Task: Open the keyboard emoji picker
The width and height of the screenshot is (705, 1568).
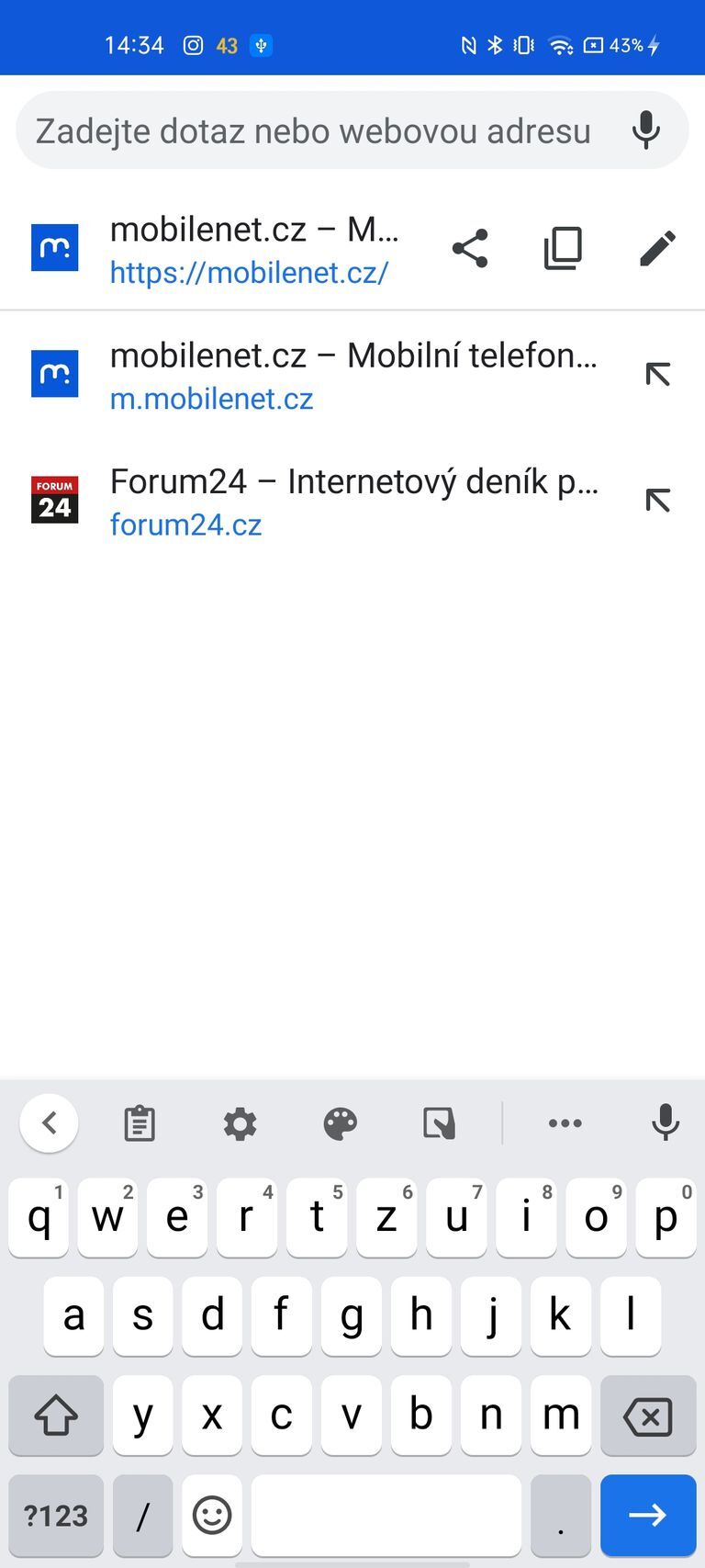Action: 212,1515
